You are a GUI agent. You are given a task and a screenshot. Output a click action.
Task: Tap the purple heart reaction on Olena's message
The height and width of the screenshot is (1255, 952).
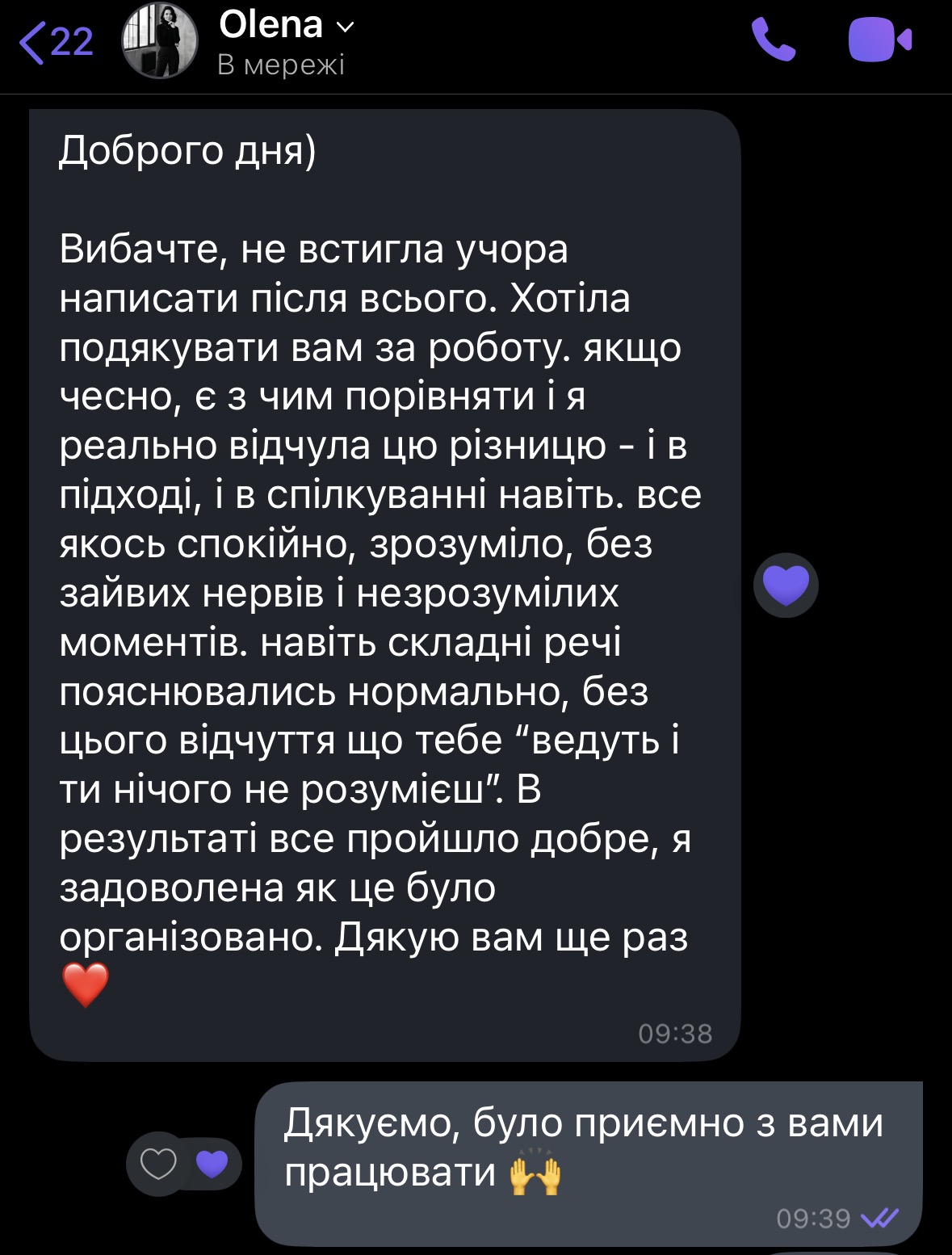785,584
